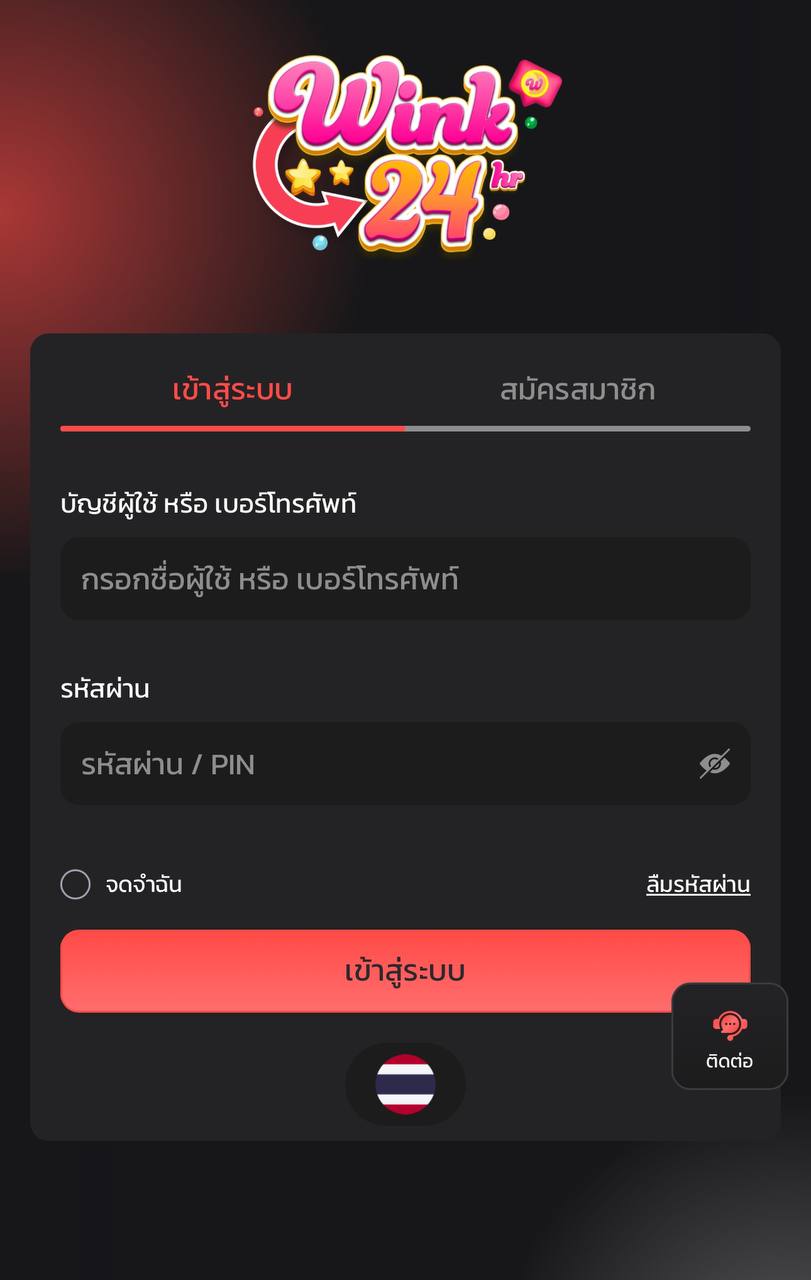Click the headset chat bubble icon

tap(729, 1022)
